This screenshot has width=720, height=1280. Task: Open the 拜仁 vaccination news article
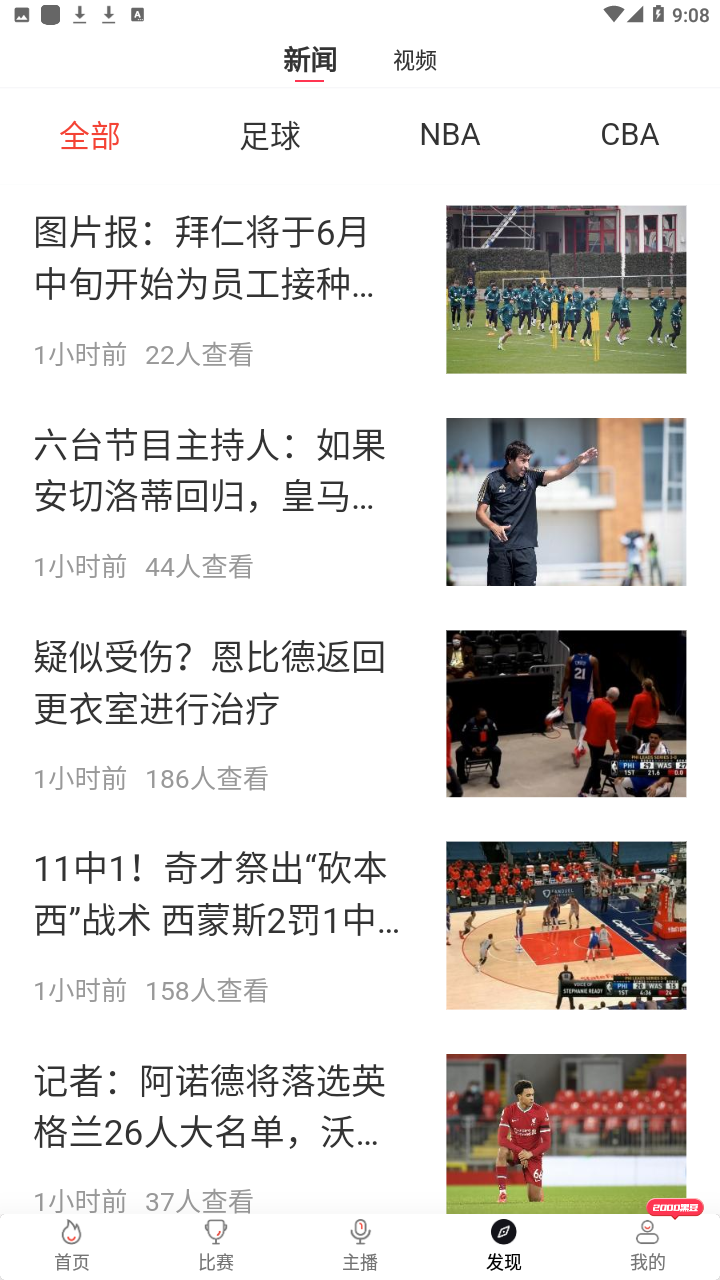coord(206,258)
